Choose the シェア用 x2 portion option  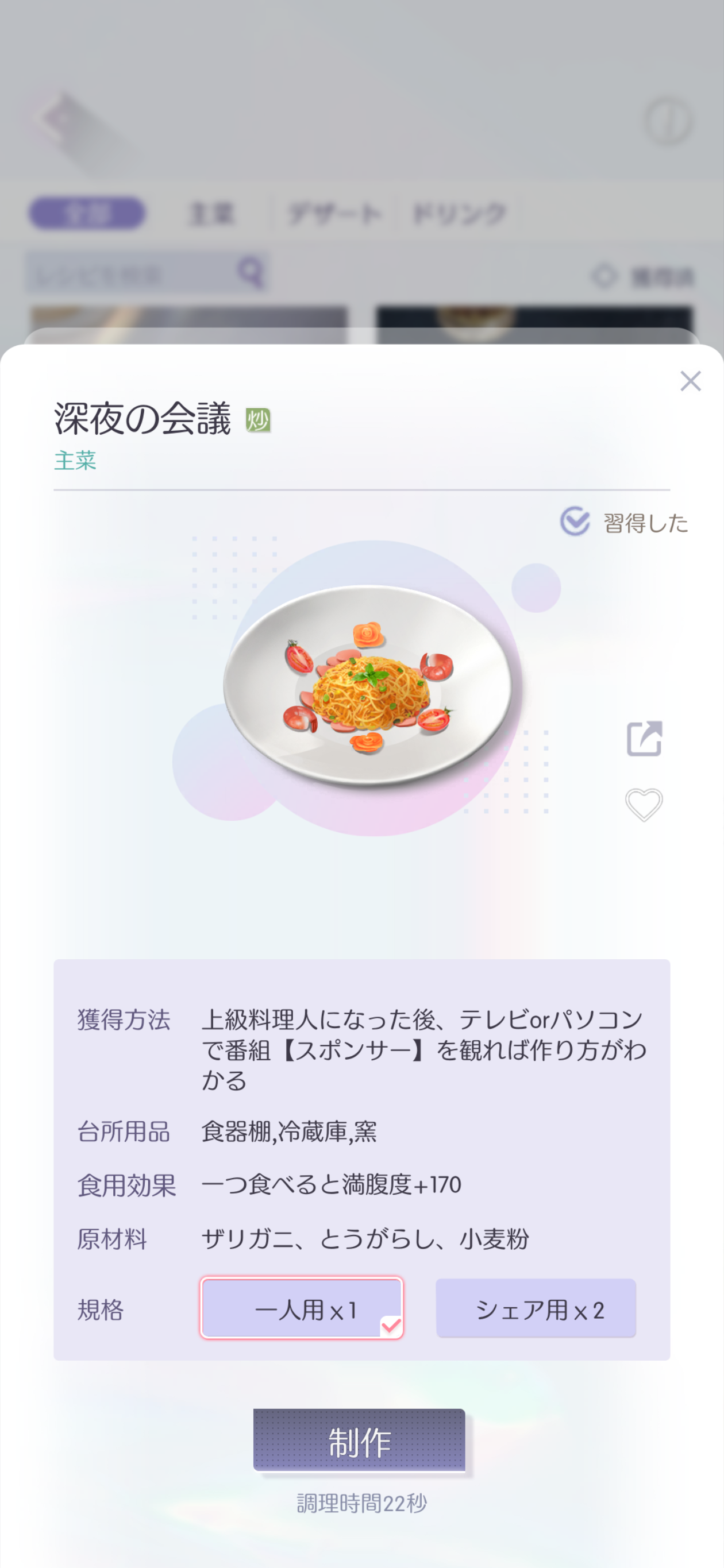pos(536,1307)
